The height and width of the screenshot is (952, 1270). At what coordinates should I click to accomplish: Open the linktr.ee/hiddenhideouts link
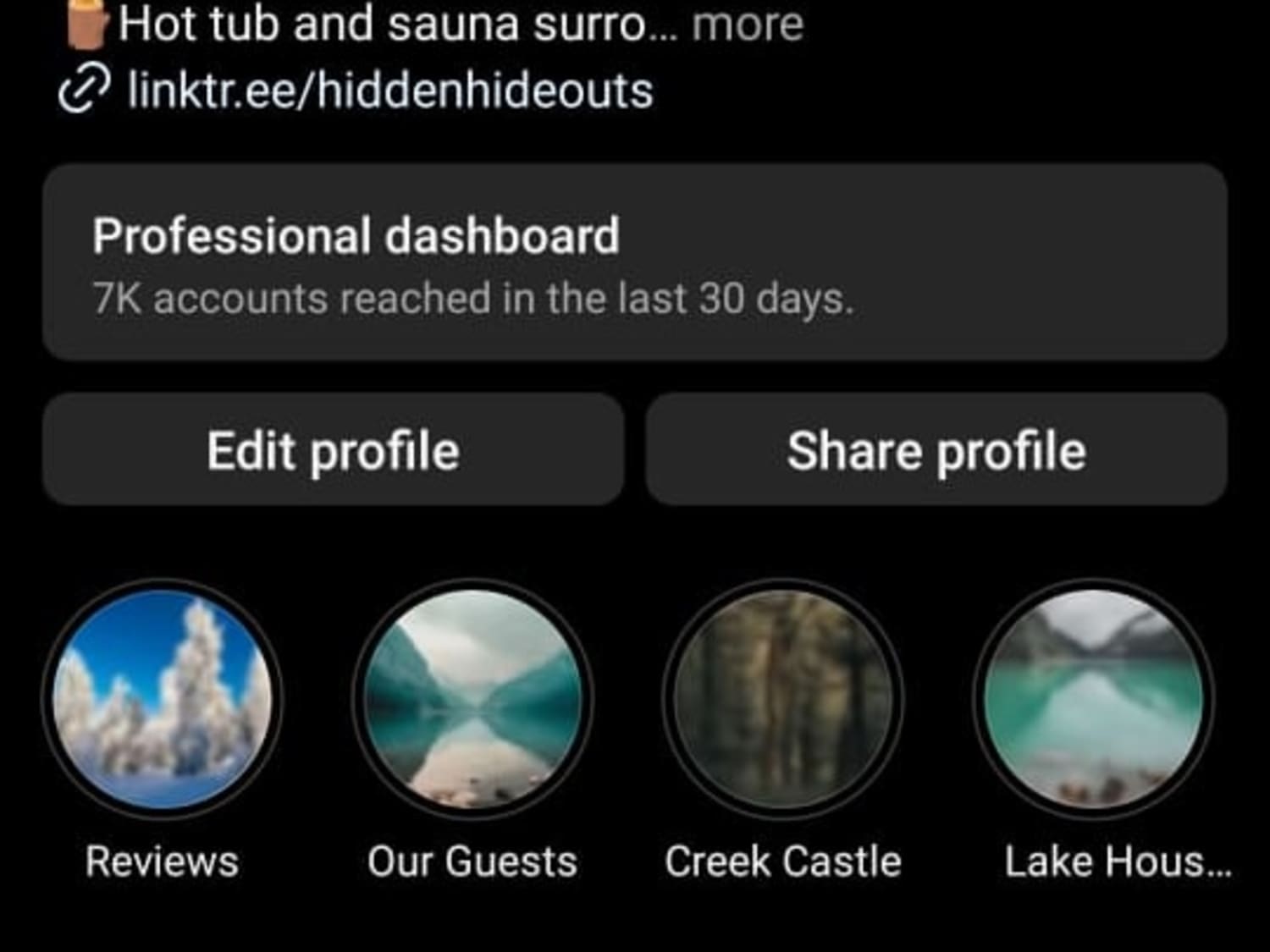389,91
